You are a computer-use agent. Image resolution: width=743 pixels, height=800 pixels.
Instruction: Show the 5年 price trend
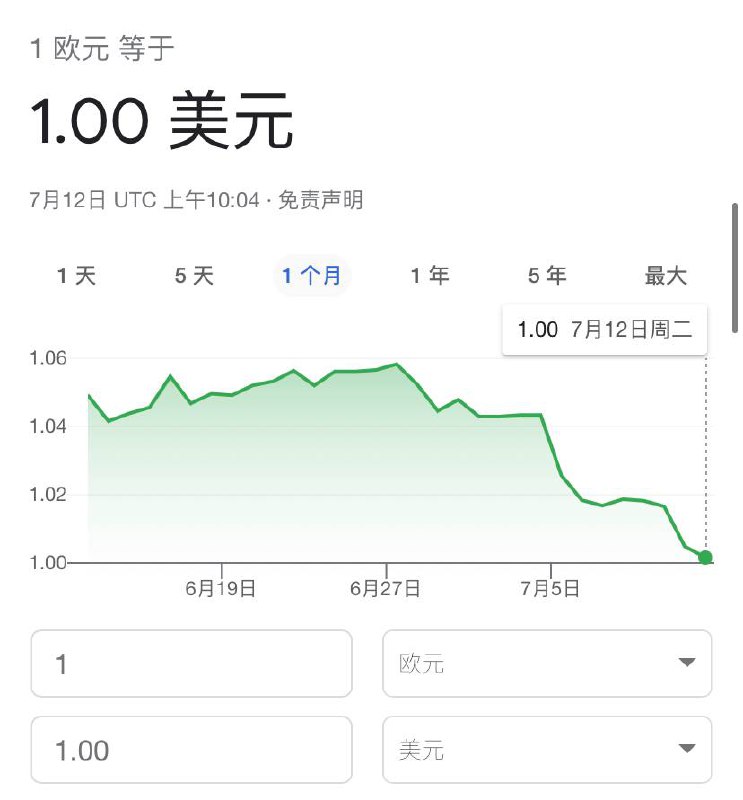tap(546, 275)
